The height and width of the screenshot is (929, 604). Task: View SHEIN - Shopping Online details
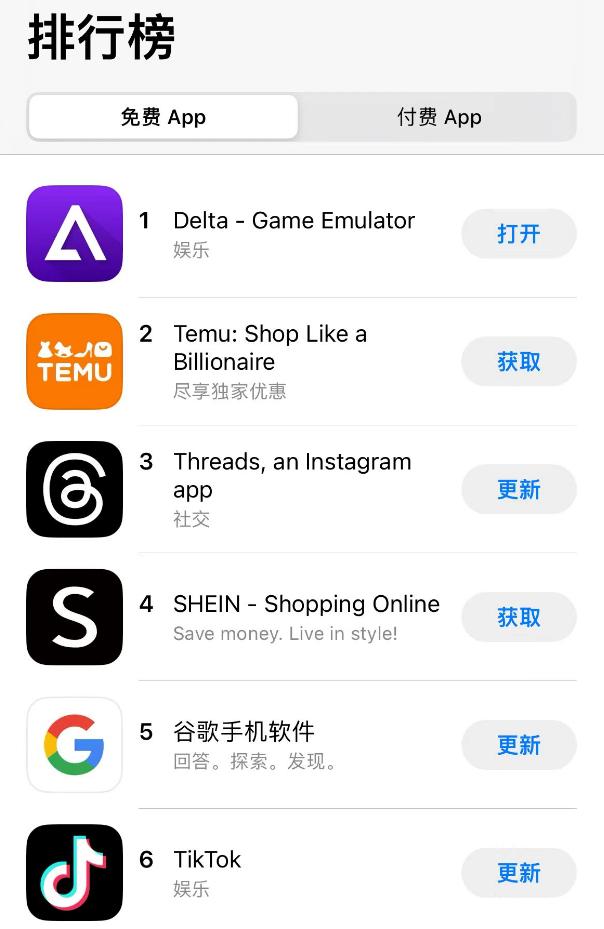[x=306, y=604]
